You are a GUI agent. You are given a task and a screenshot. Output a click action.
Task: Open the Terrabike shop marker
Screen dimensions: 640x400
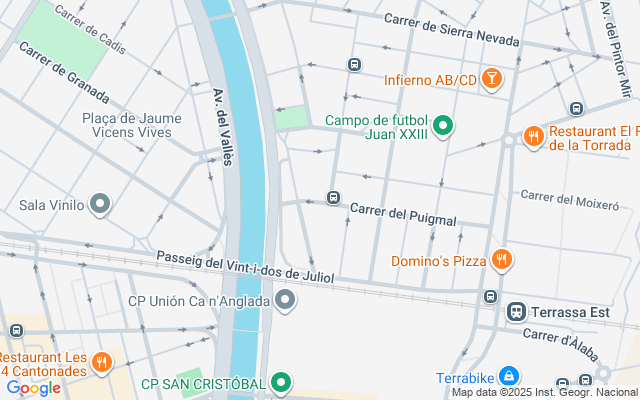tap(509, 377)
